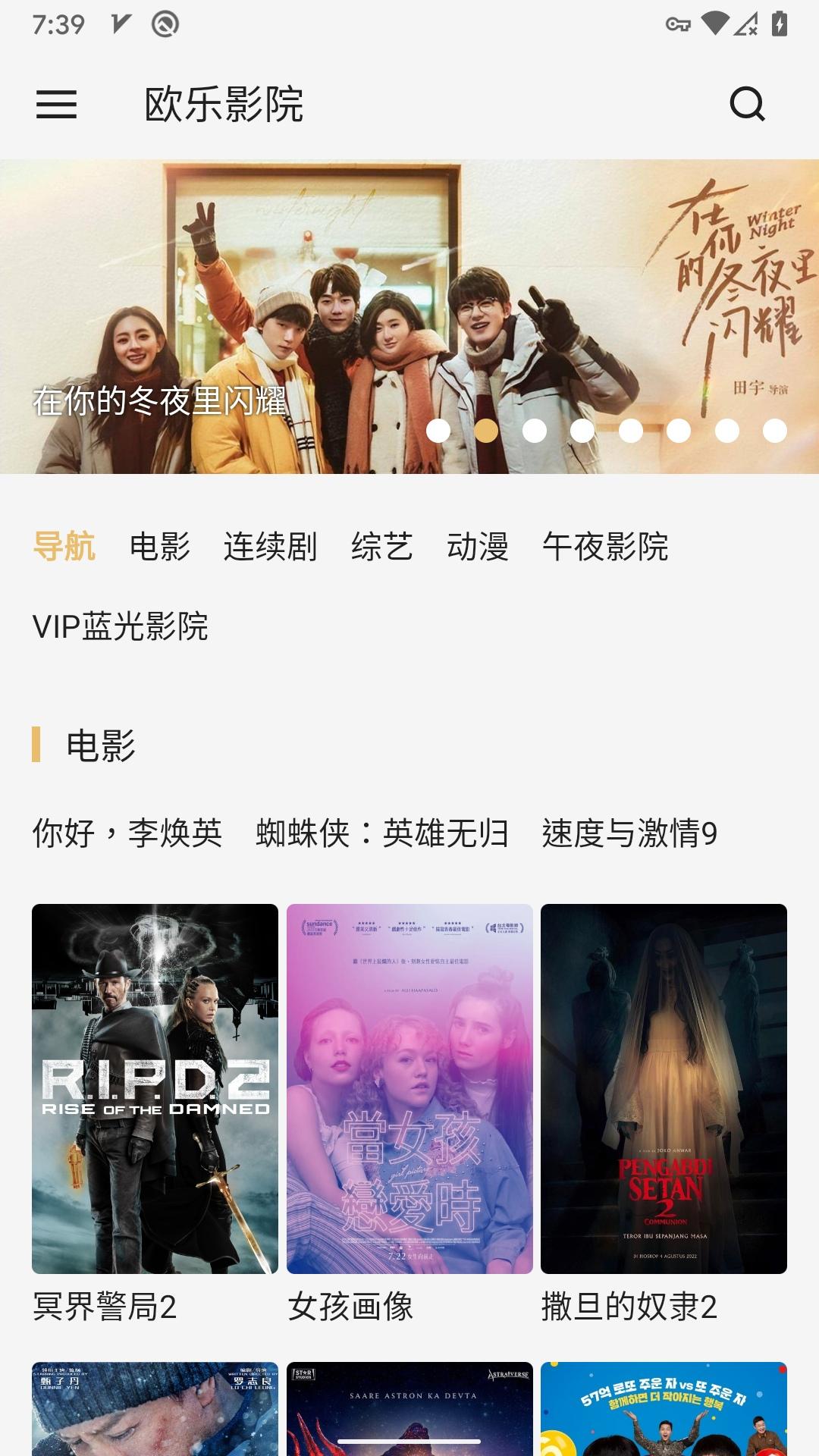Image resolution: width=819 pixels, height=1456 pixels.
Task: Open the 你好，李焕英 link
Action: (127, 833)
